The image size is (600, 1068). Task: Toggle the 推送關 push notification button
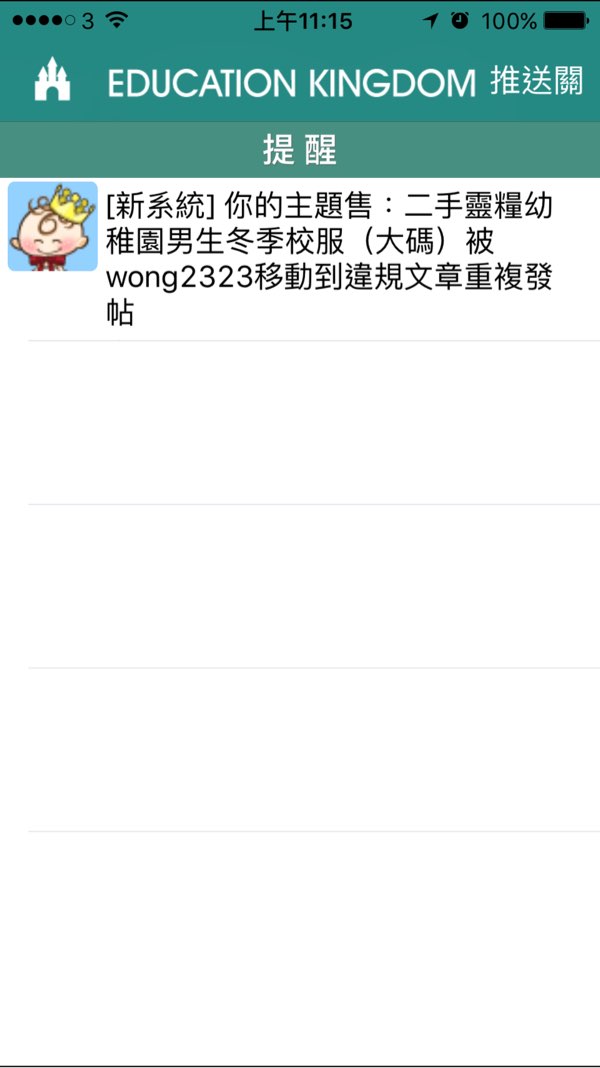point(536,81)
